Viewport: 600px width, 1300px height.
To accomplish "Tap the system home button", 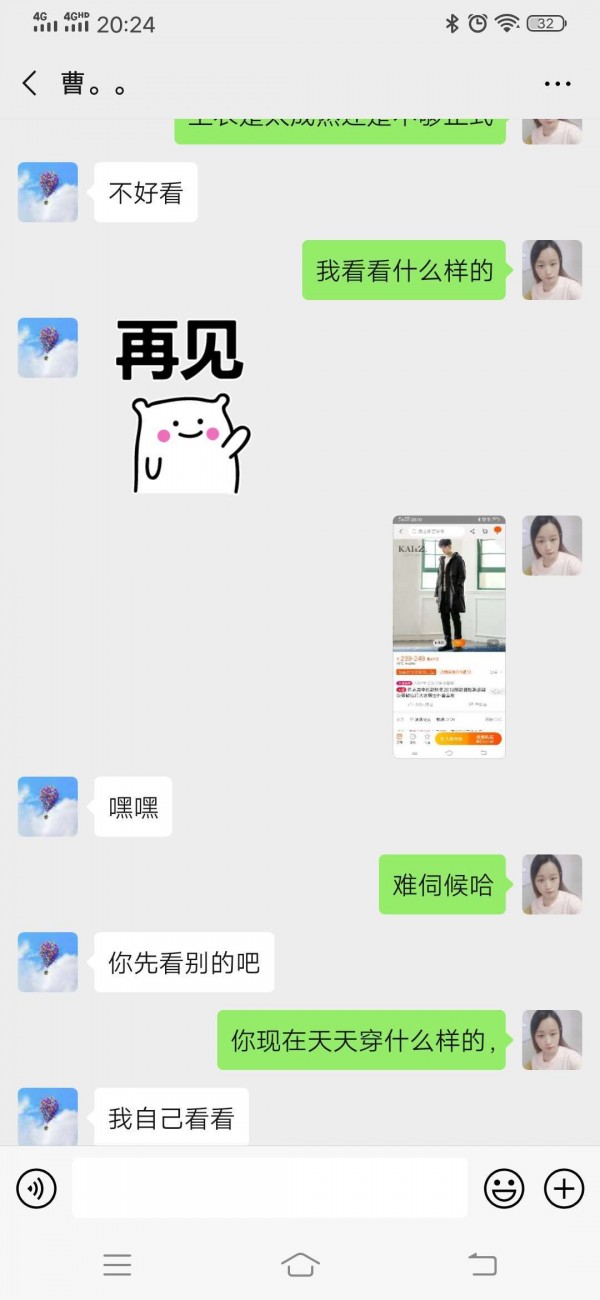I will click(x=300, y=1264).
